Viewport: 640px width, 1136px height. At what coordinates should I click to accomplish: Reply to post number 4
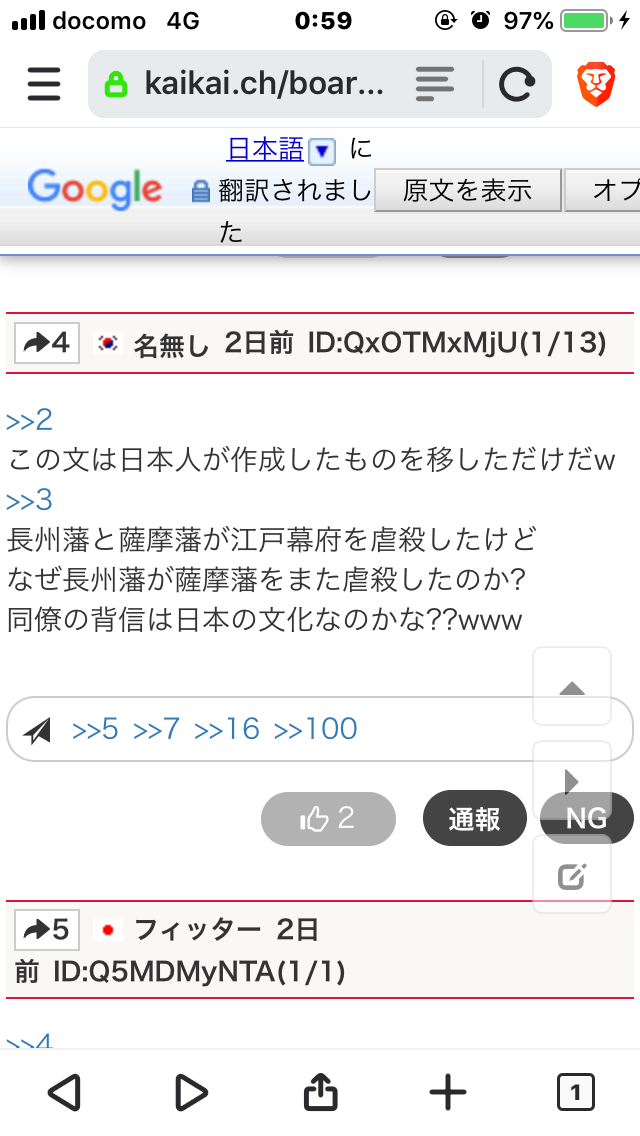pos(47,344)
